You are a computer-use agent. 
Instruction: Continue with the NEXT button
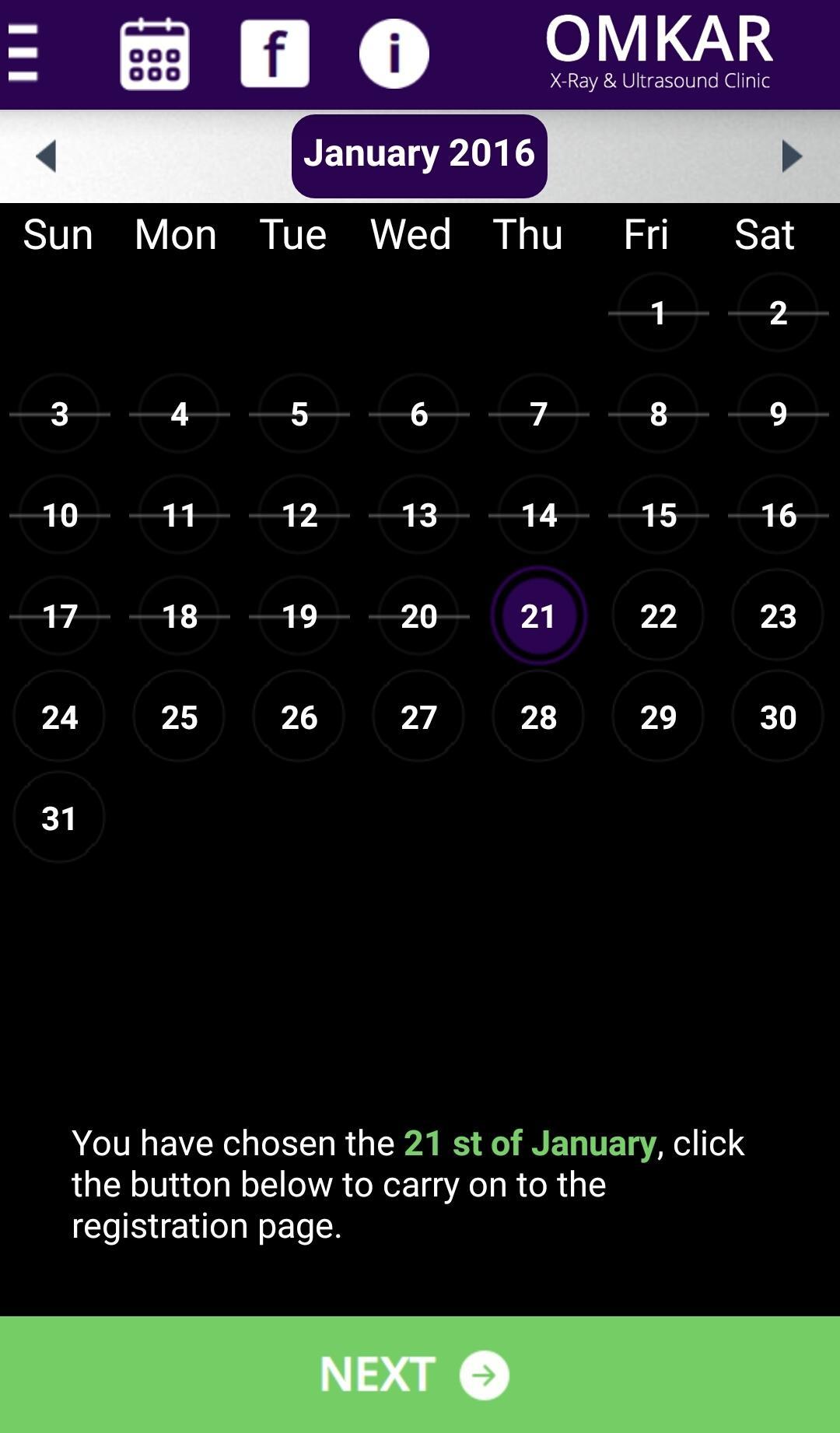[x=420, y=1374]
